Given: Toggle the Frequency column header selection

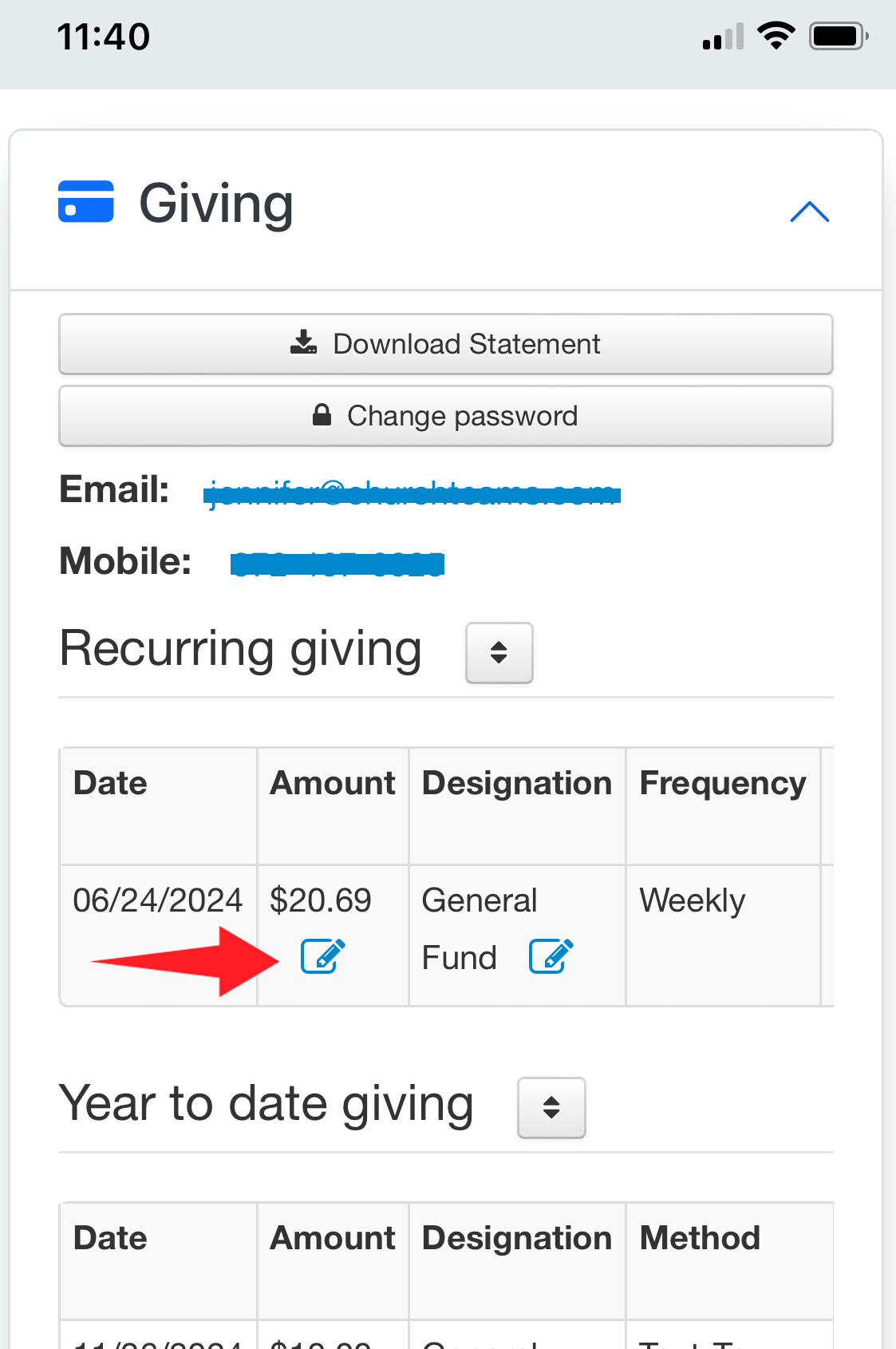Looking at the screenshot, I should (722, 783).
